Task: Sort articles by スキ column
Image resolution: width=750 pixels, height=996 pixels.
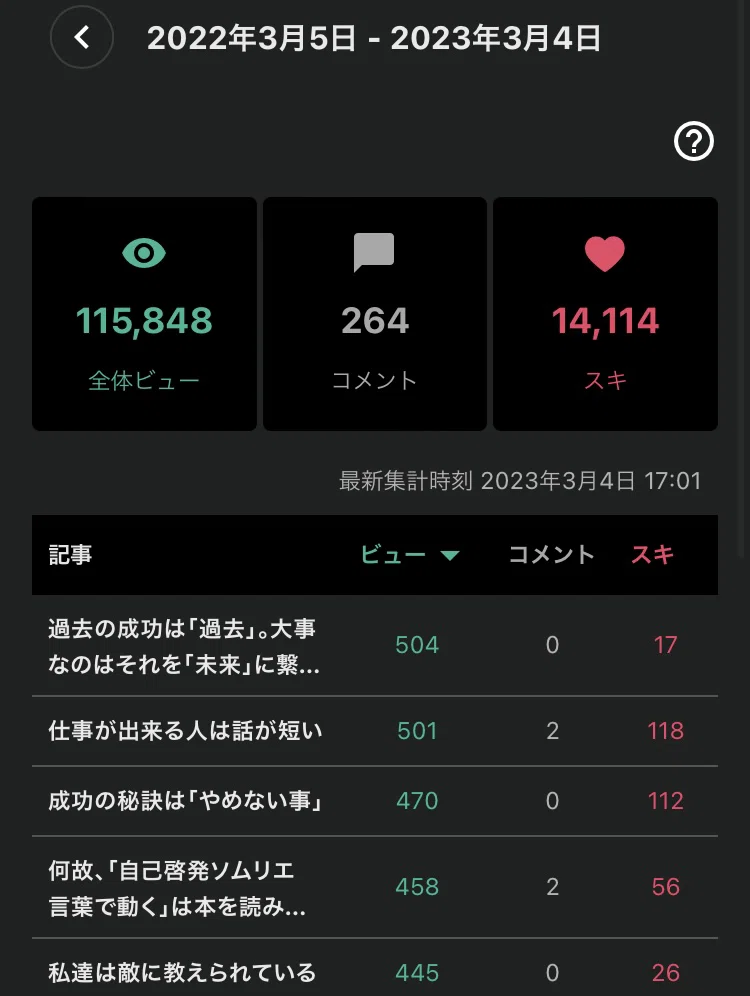Action: pyautogui.click(x=652, y=555)
